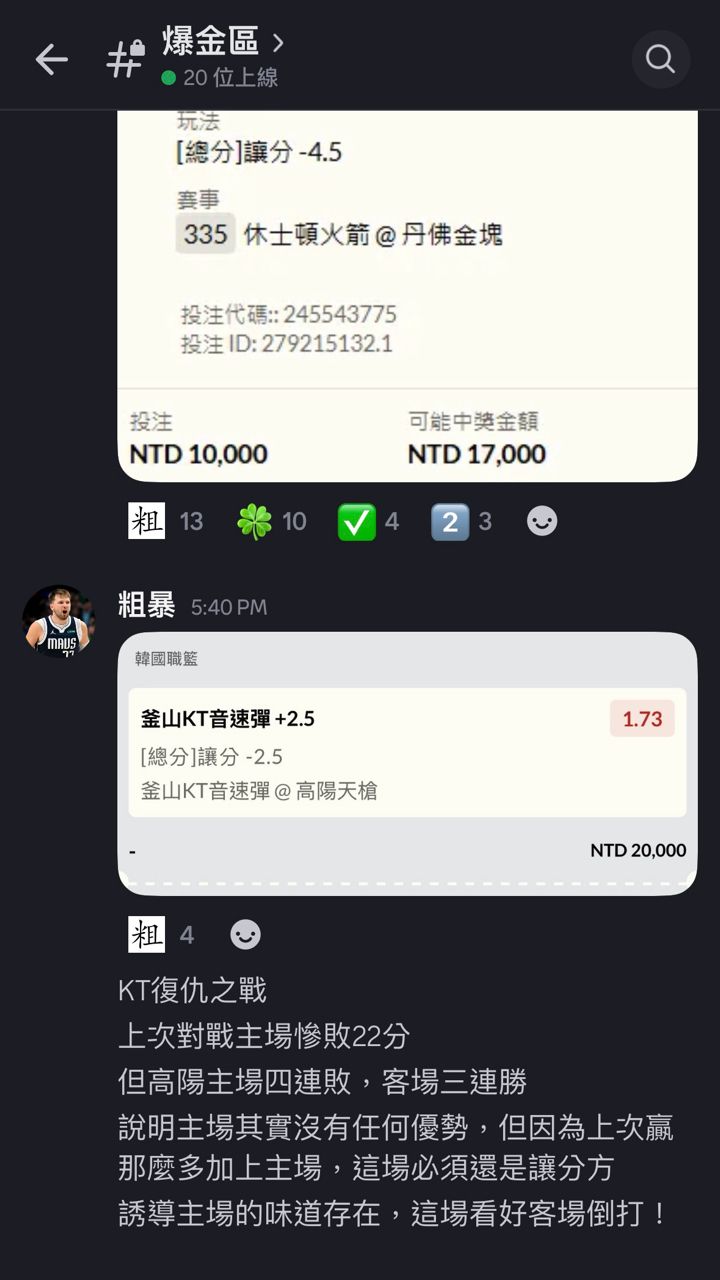Screen dimensions: 720x1280
Task: Add emoji reaction to 粗暴's message
Action: tap(245, 935)
